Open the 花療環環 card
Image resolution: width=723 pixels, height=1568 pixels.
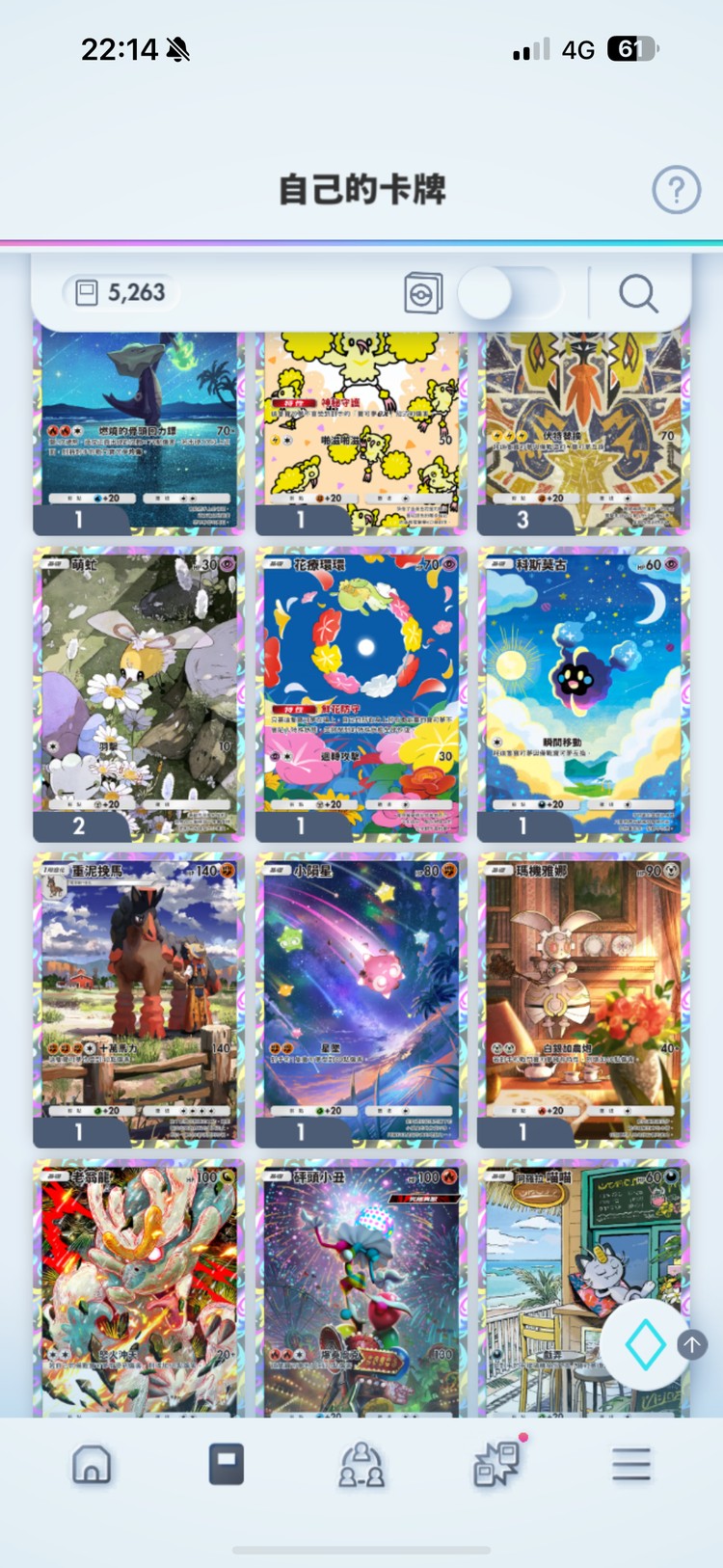(361, 692)
